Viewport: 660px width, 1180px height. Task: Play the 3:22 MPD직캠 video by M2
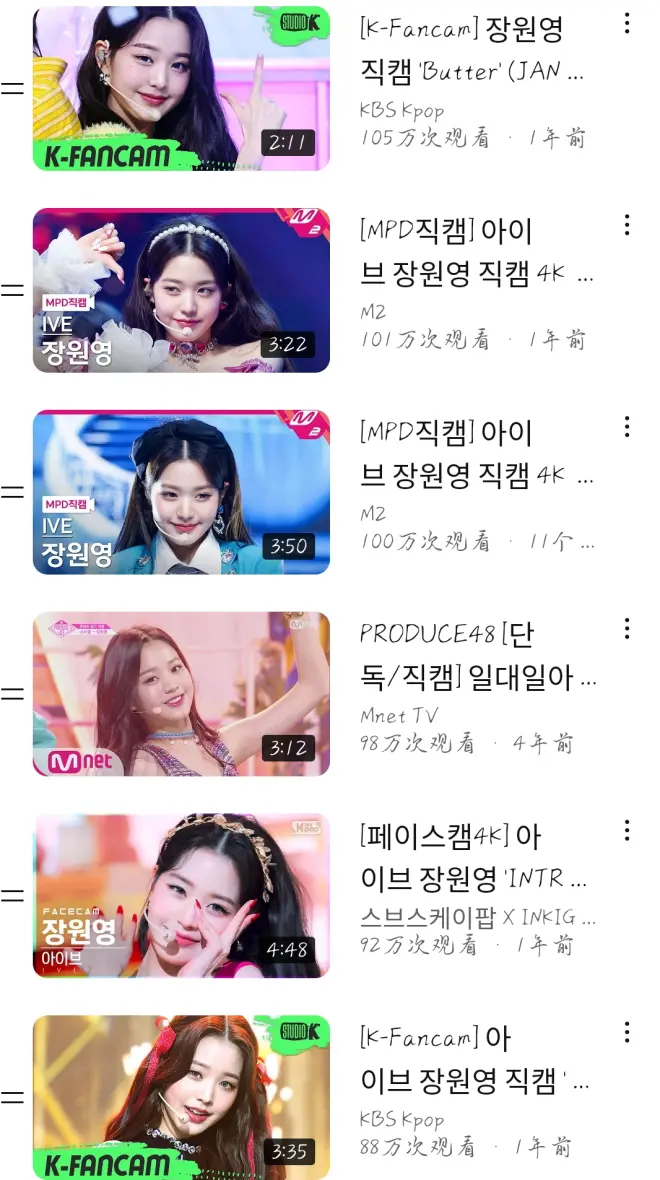click(181, 290)
